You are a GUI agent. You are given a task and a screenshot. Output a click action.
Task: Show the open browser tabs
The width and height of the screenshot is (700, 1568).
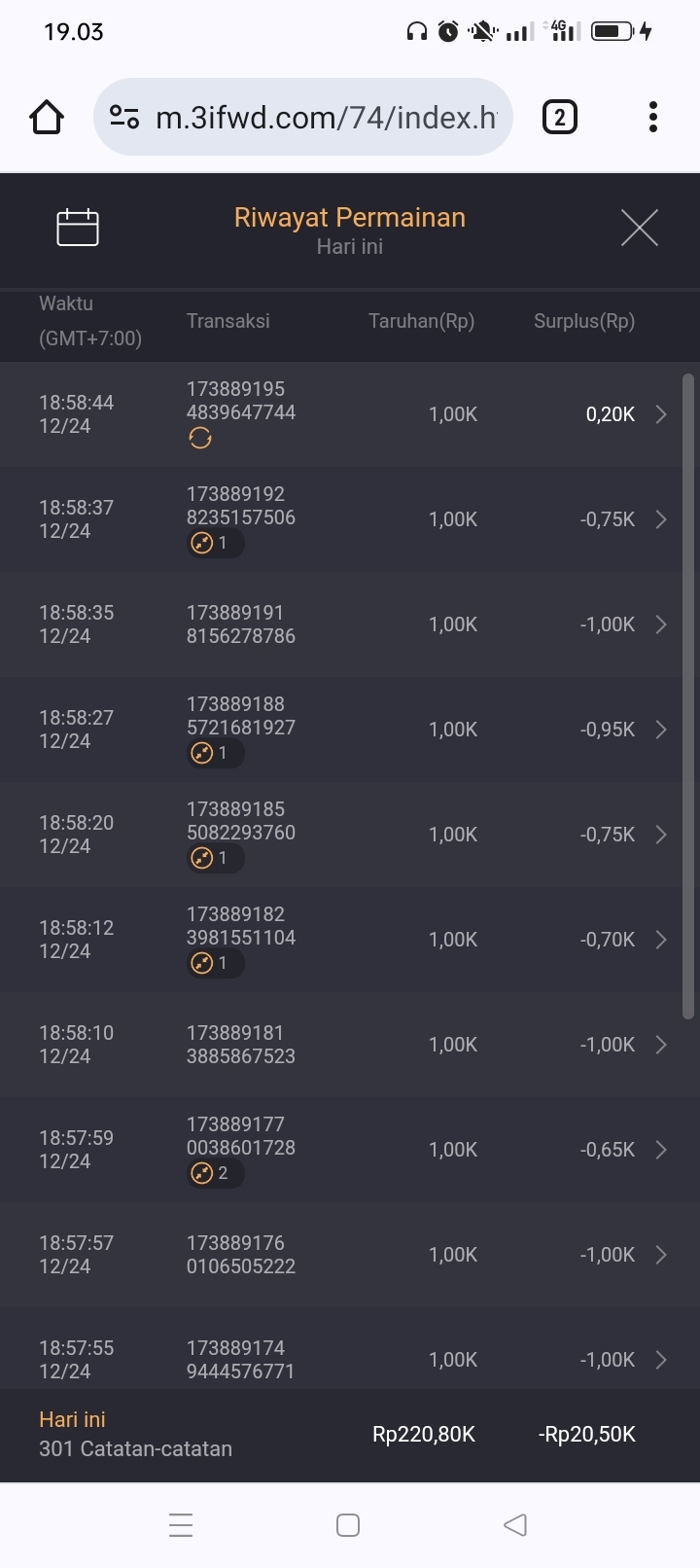pos(559,118)
